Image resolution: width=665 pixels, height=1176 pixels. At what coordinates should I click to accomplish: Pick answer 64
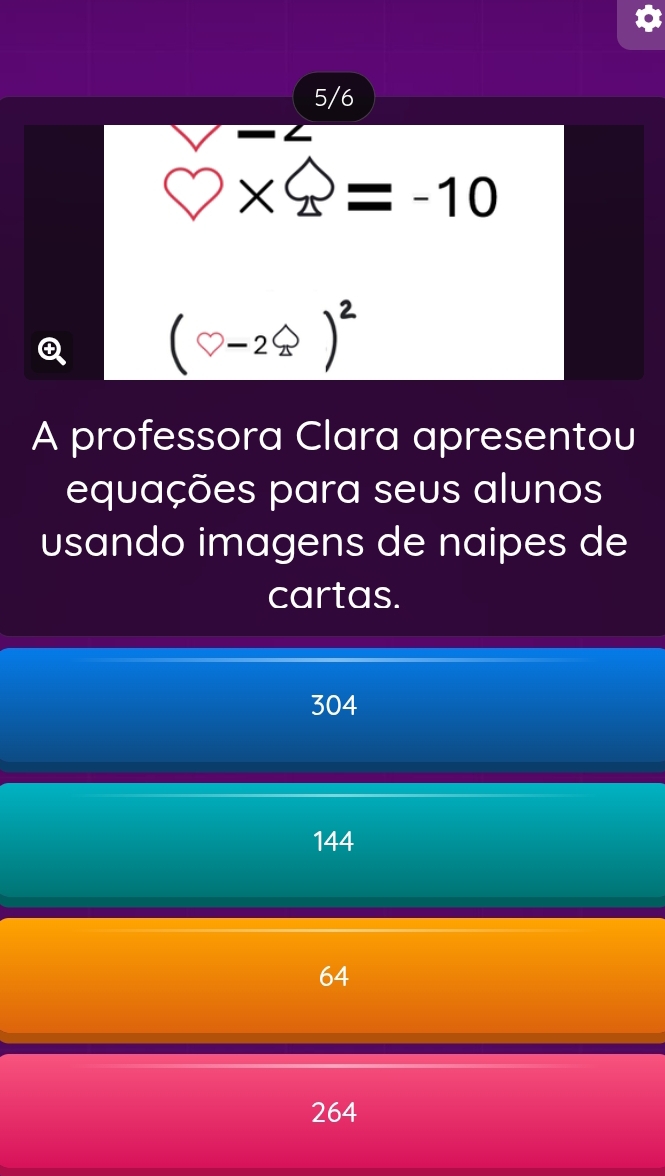(332, 977)
